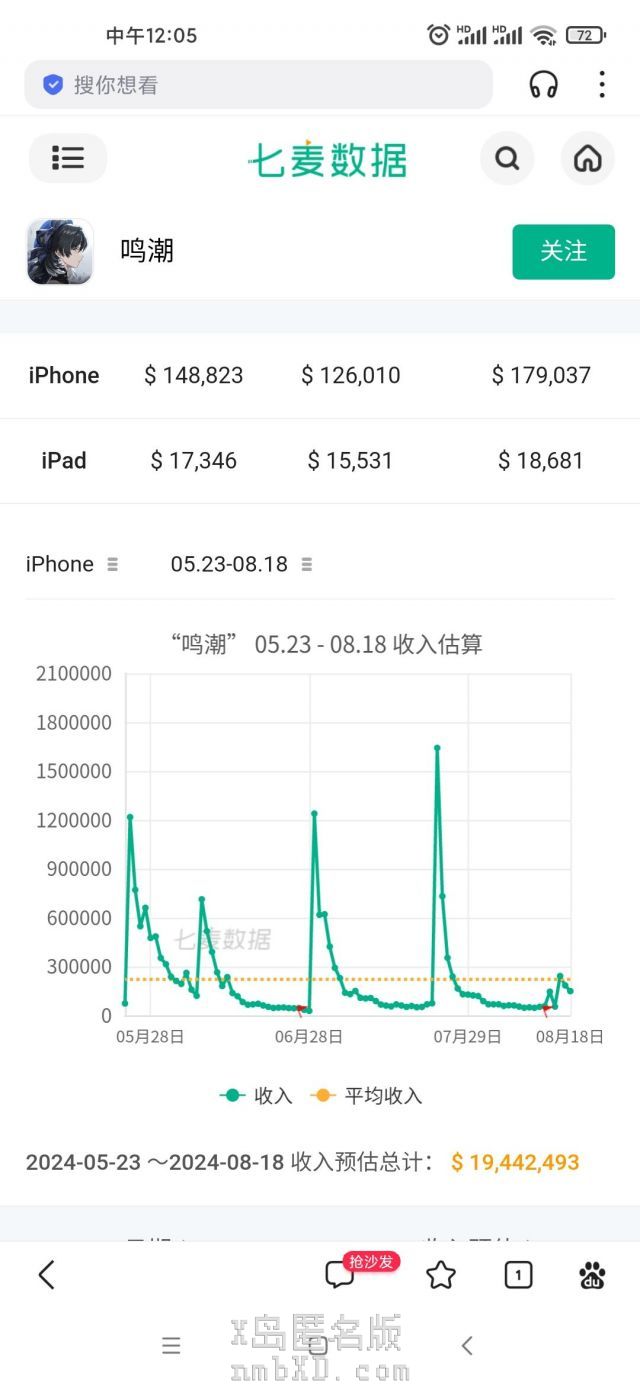Open the browser overflow menu

click(602, 85)
